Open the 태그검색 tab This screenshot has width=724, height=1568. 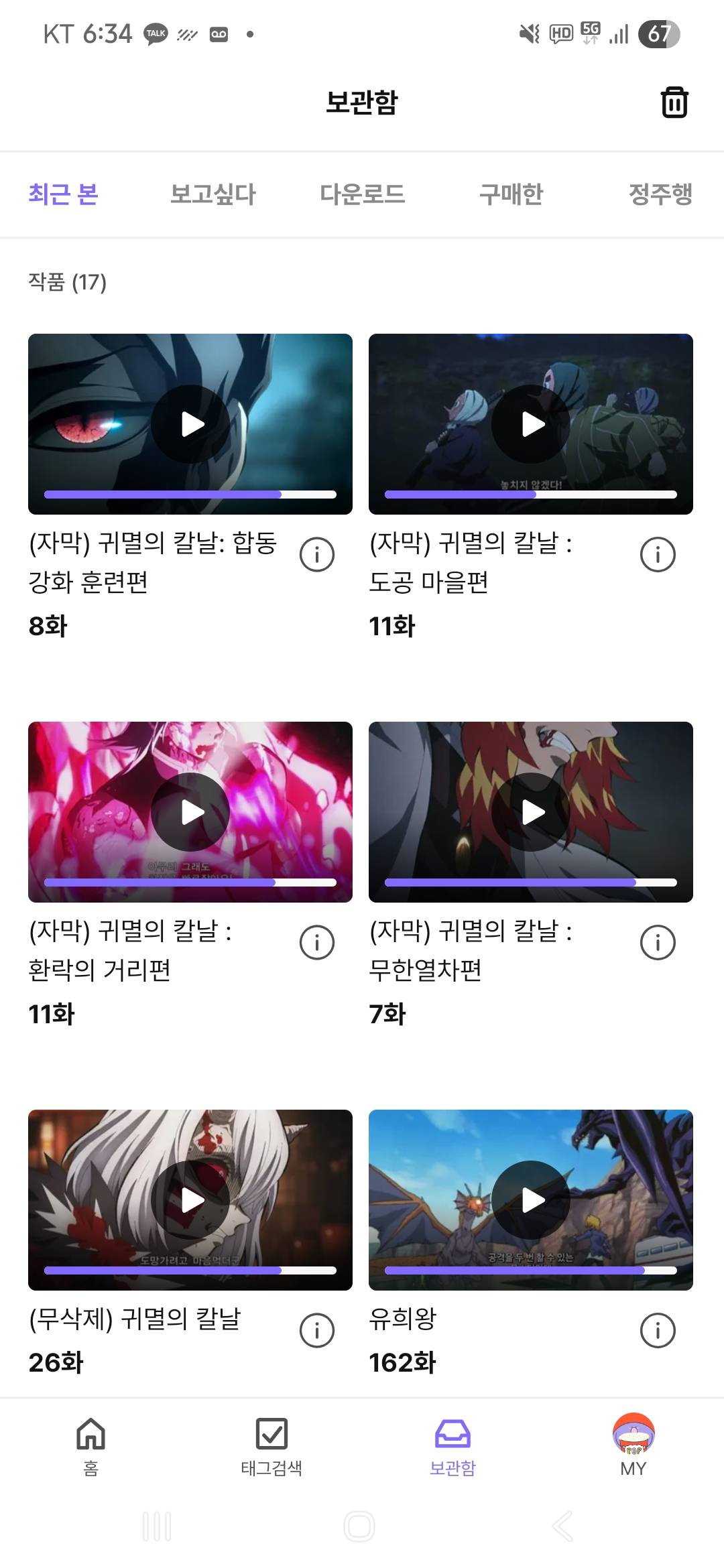coord(271,1447)
